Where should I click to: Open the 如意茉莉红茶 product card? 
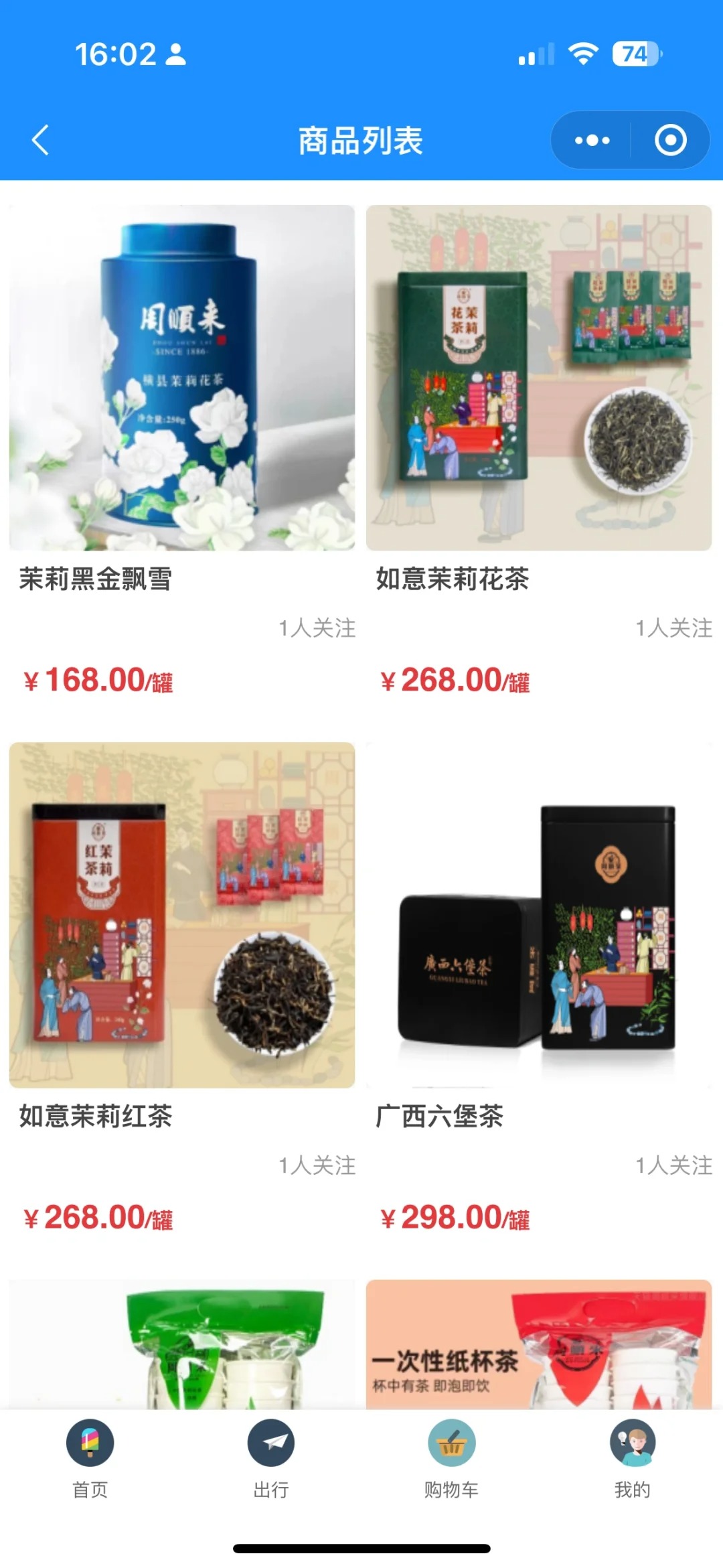(182, 915)
